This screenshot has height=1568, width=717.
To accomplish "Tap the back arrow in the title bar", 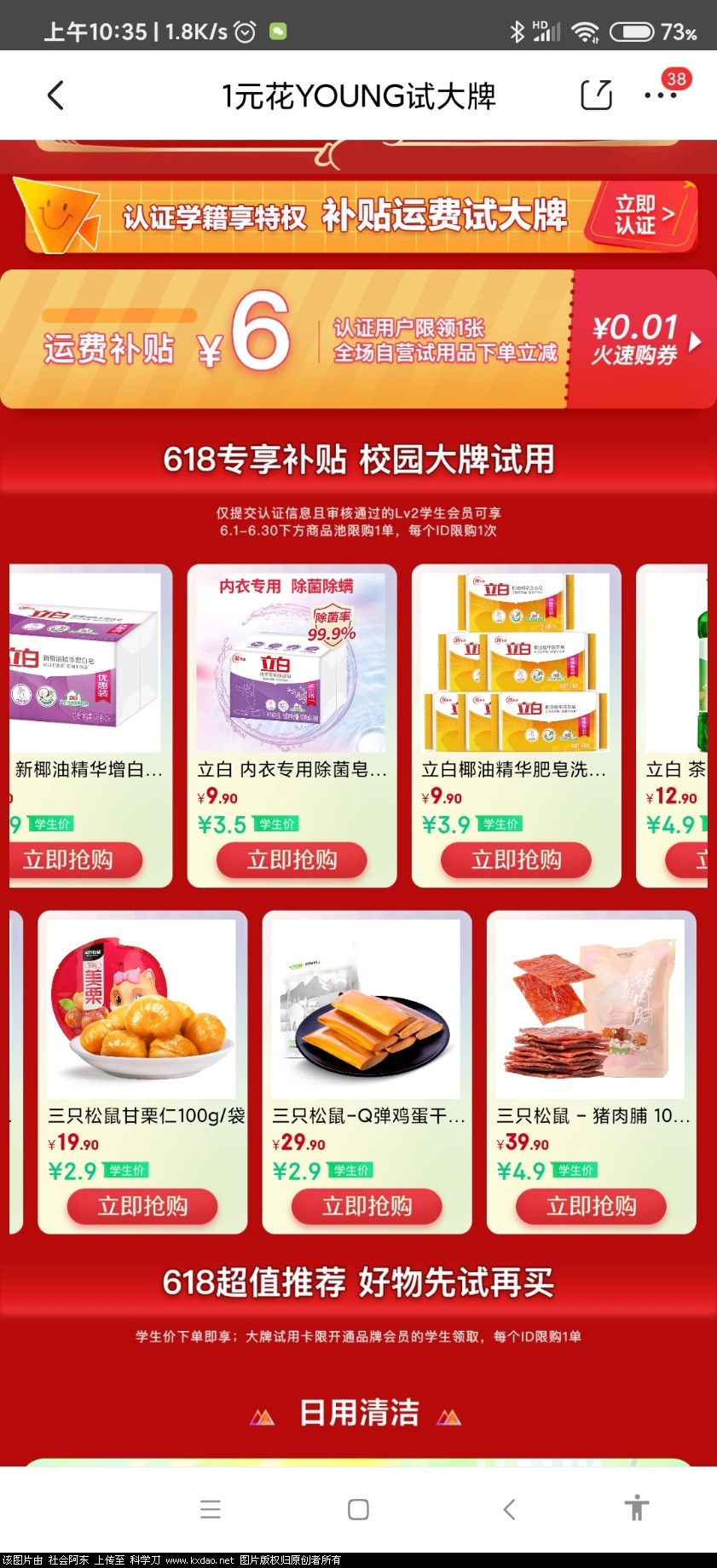I will point(55,95).
